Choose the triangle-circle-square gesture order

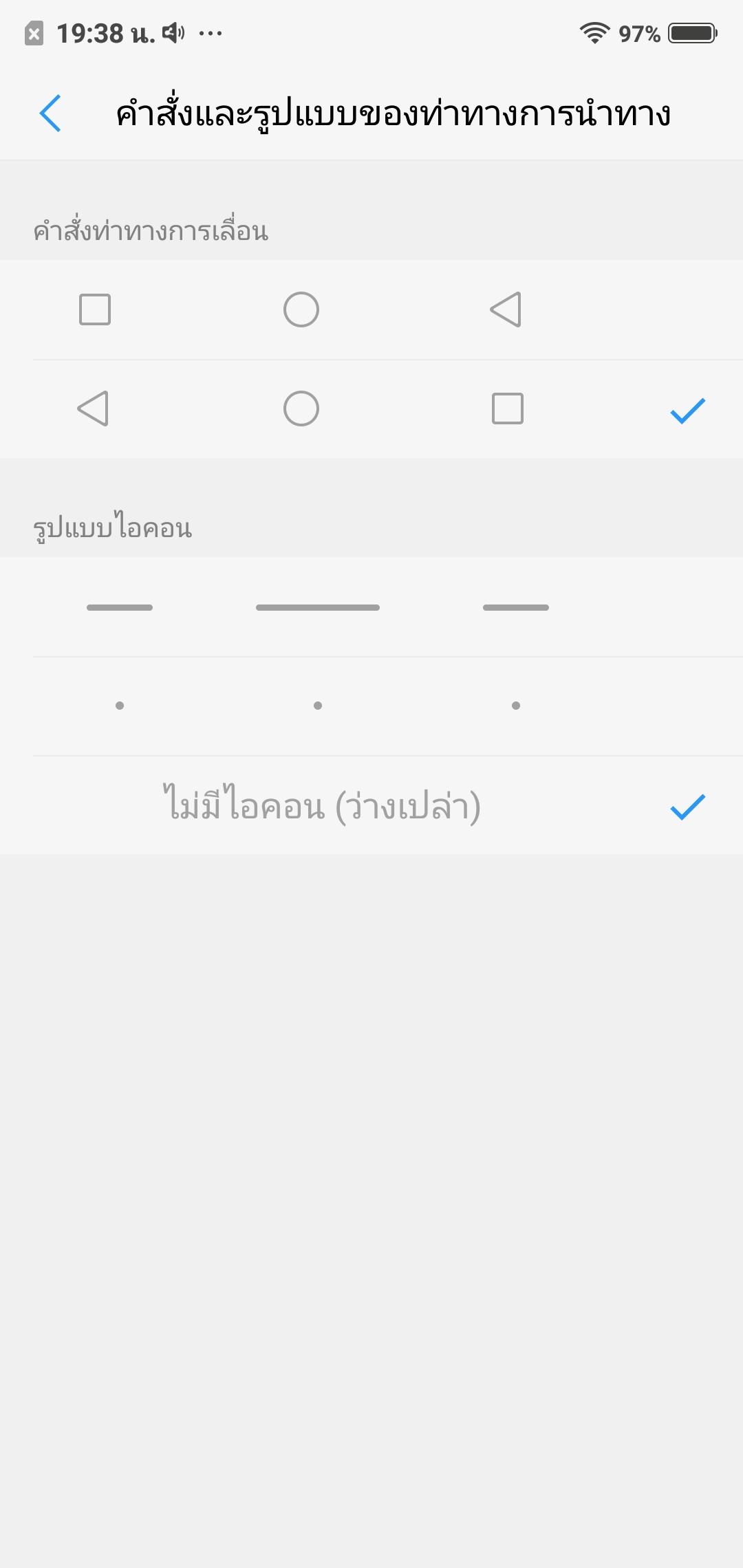pos(371,409)
